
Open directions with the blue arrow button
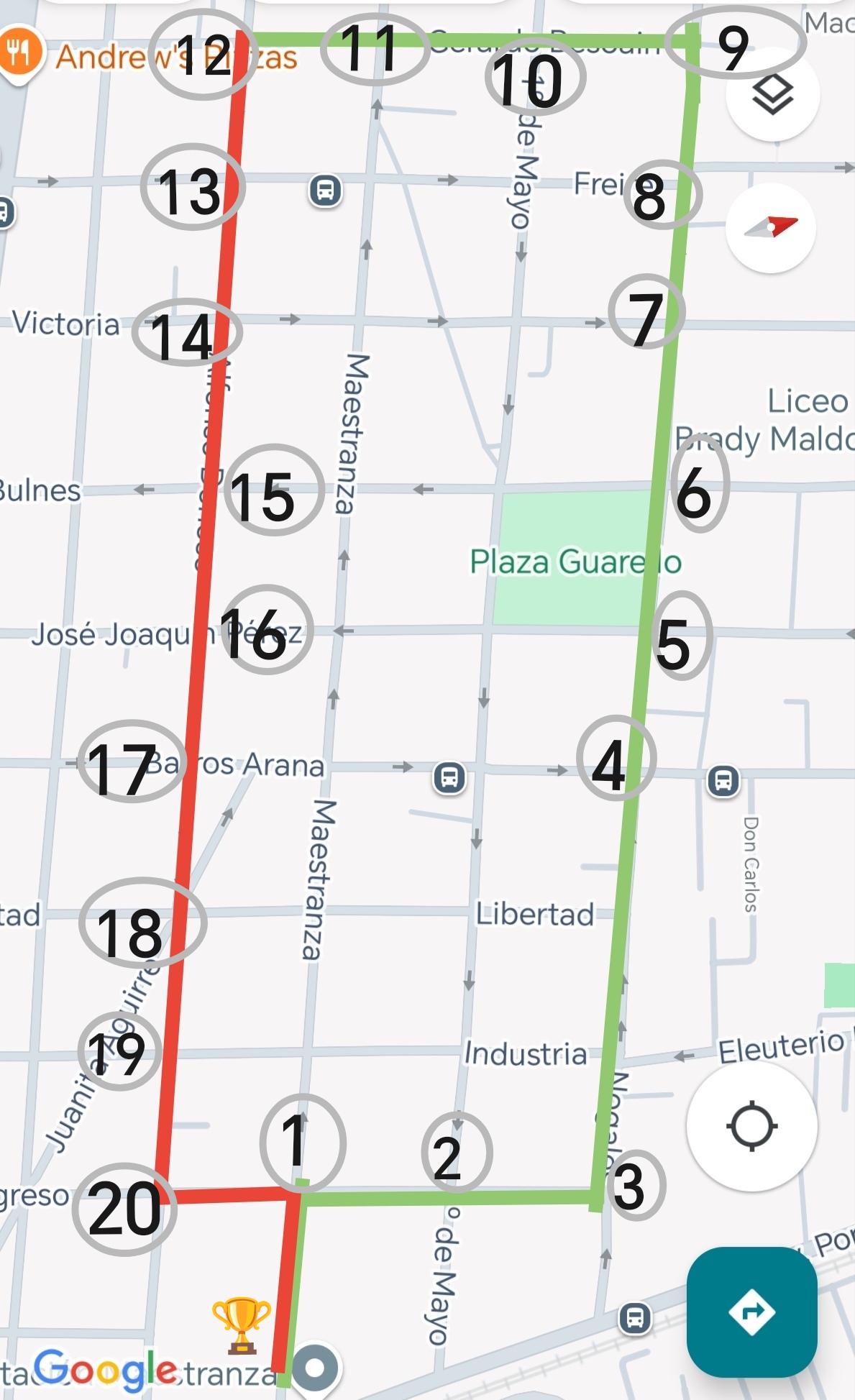point(751,1312)
